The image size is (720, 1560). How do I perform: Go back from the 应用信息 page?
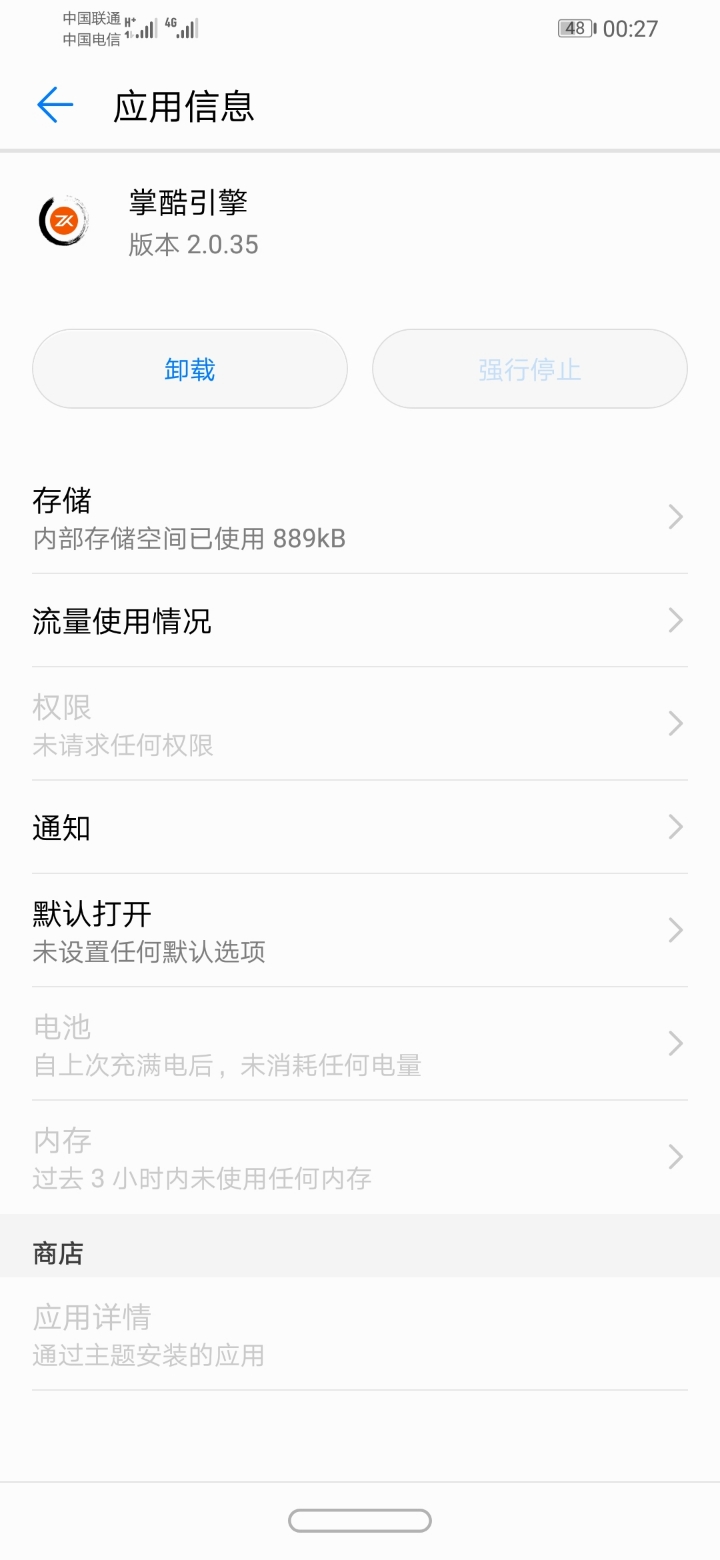[x=55, y=105]
